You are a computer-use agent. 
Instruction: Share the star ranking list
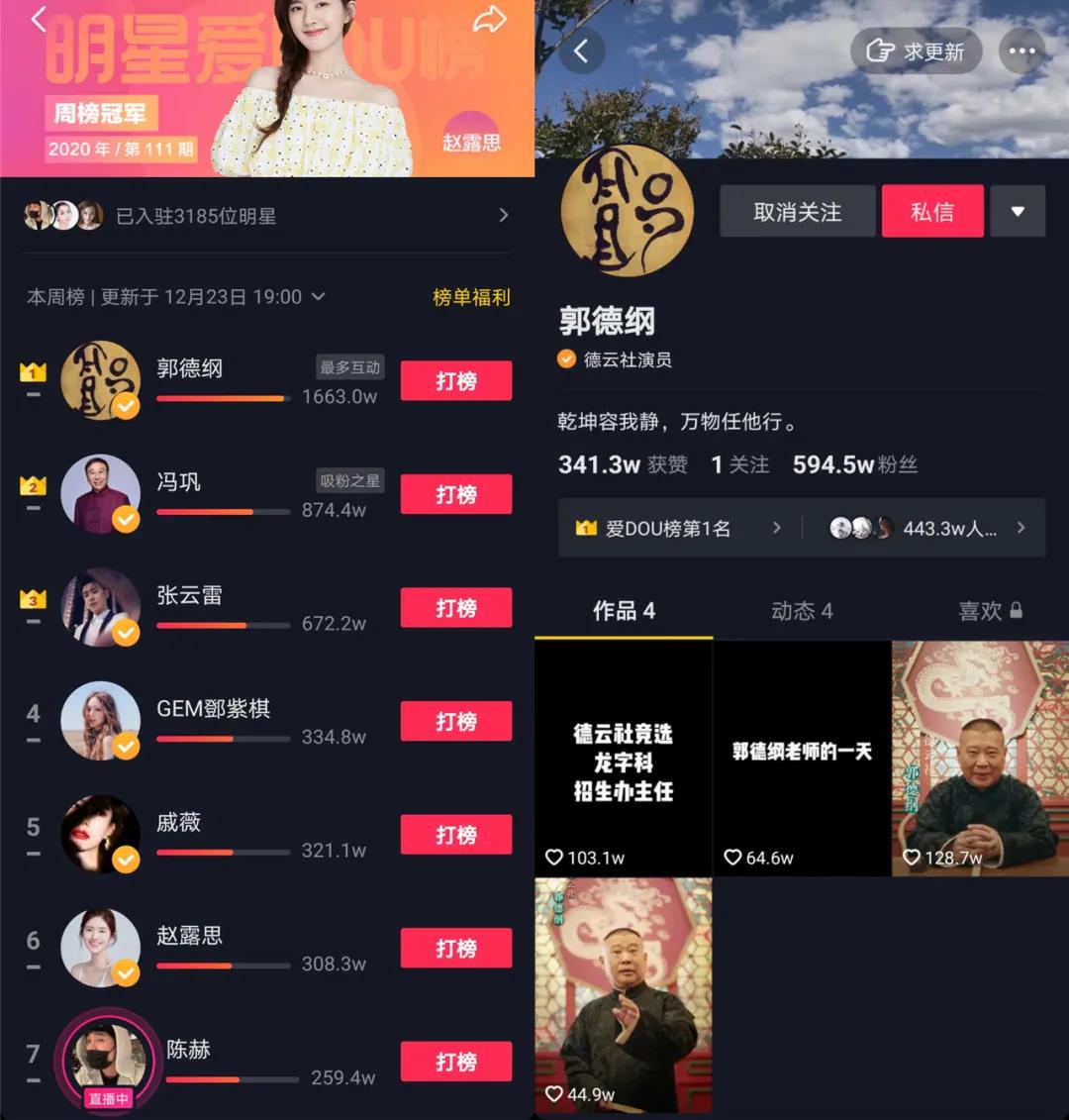point(490,19)
